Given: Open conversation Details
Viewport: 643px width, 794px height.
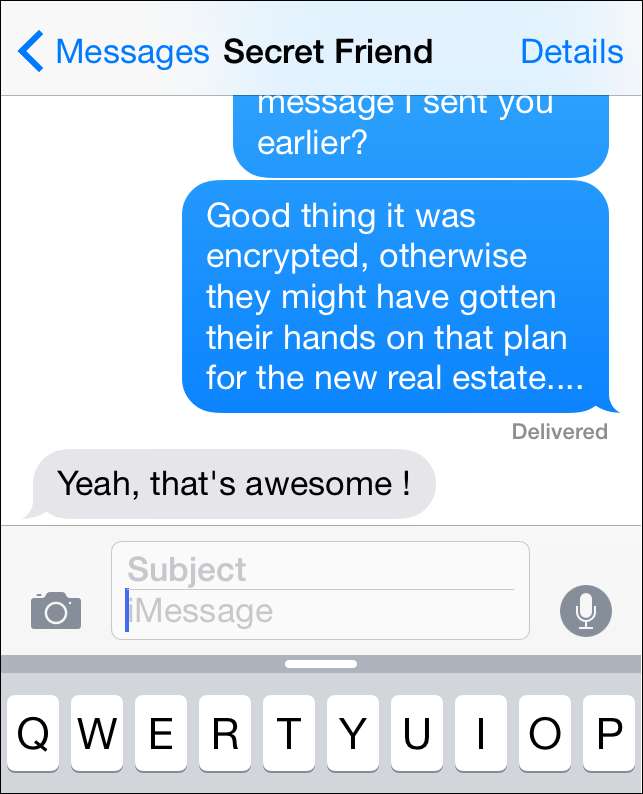Looking at the screenshot, I should tap(571, 51).
